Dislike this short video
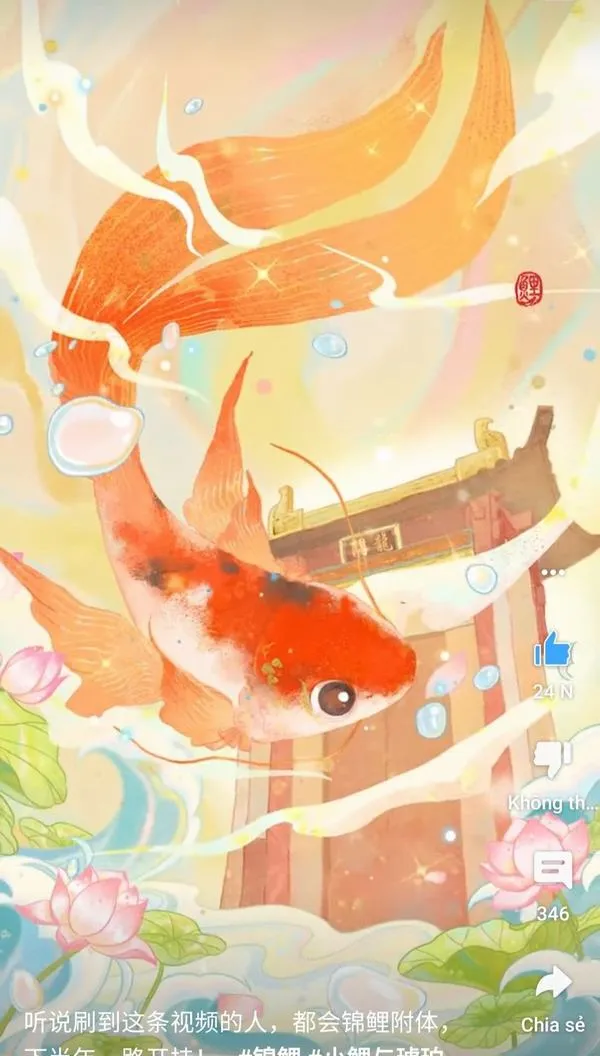This screenshot has width=600, height=1056. [552, 761]
